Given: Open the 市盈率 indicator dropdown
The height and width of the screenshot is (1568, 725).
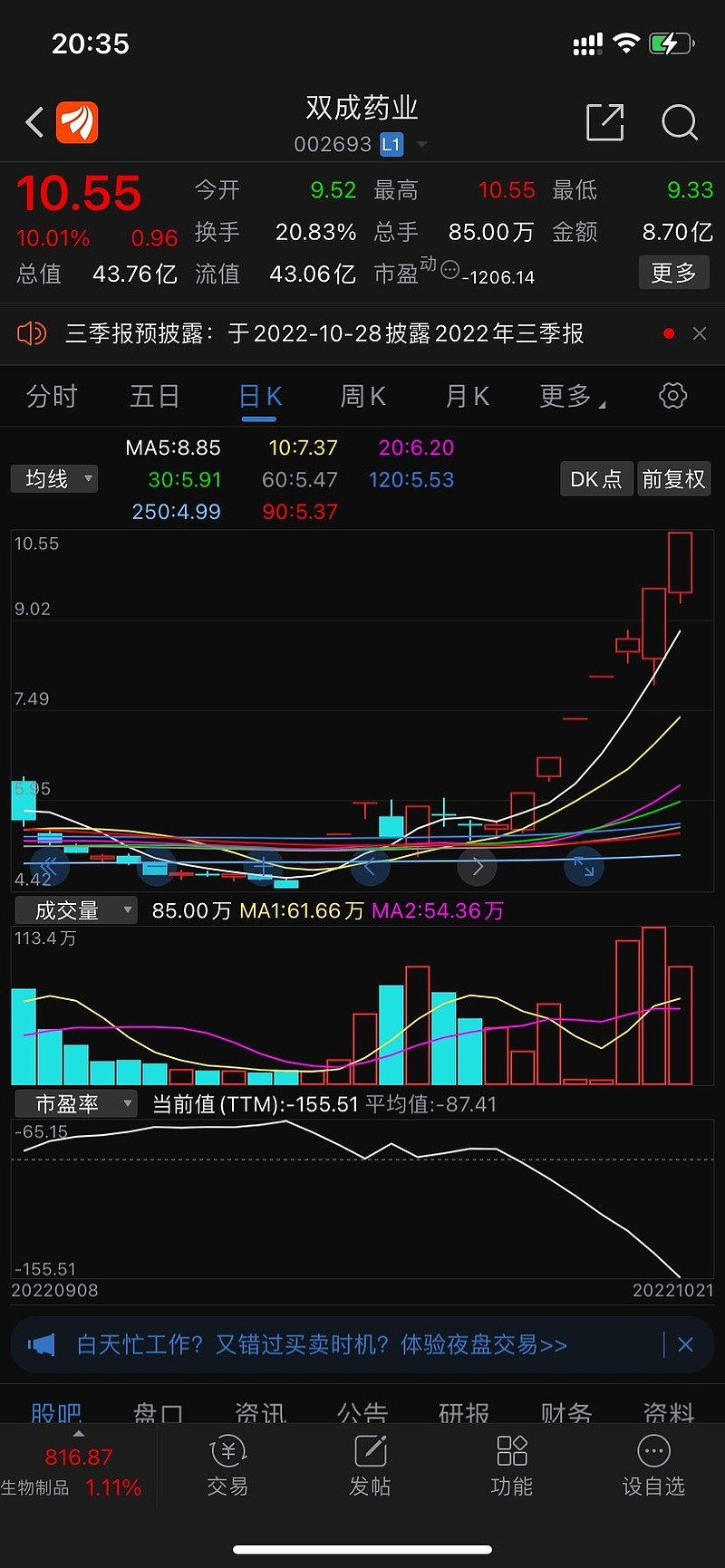Looking at the screenshot, I should (x=75, y=1103).
